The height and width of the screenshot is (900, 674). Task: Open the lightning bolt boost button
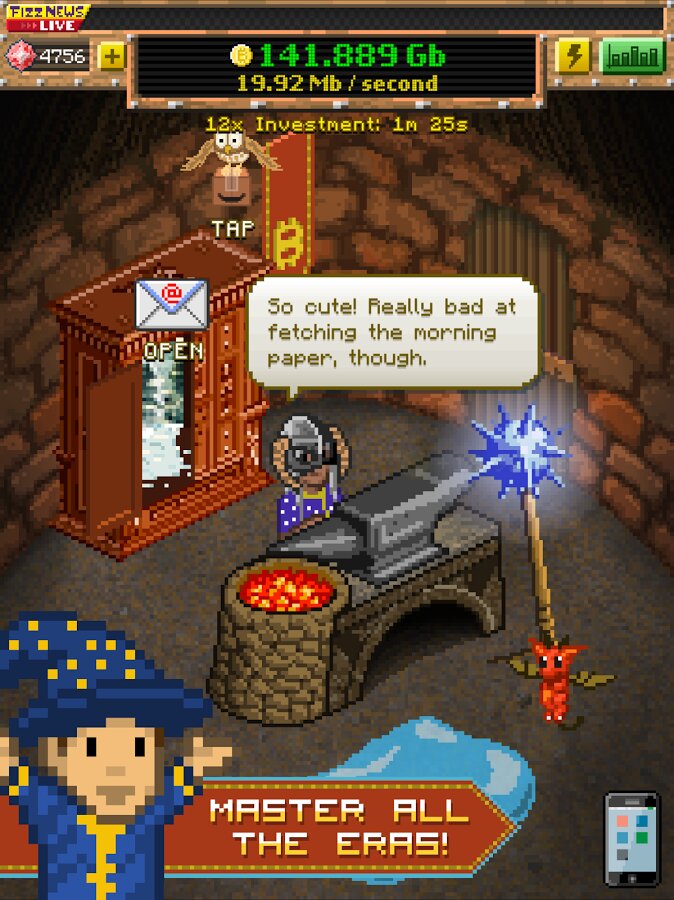click(x=574, y=56)
